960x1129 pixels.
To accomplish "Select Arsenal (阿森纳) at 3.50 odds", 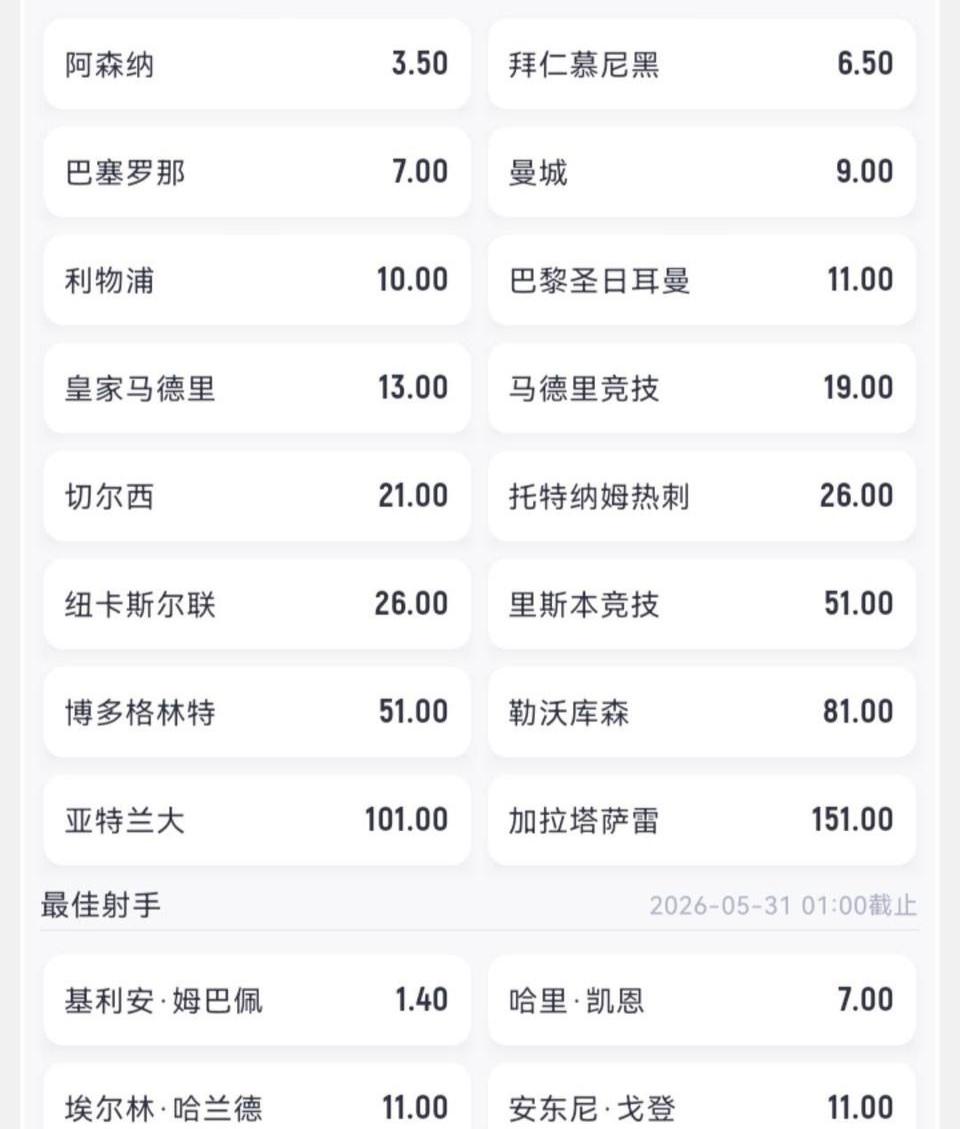I will click(x=255, y=63).
